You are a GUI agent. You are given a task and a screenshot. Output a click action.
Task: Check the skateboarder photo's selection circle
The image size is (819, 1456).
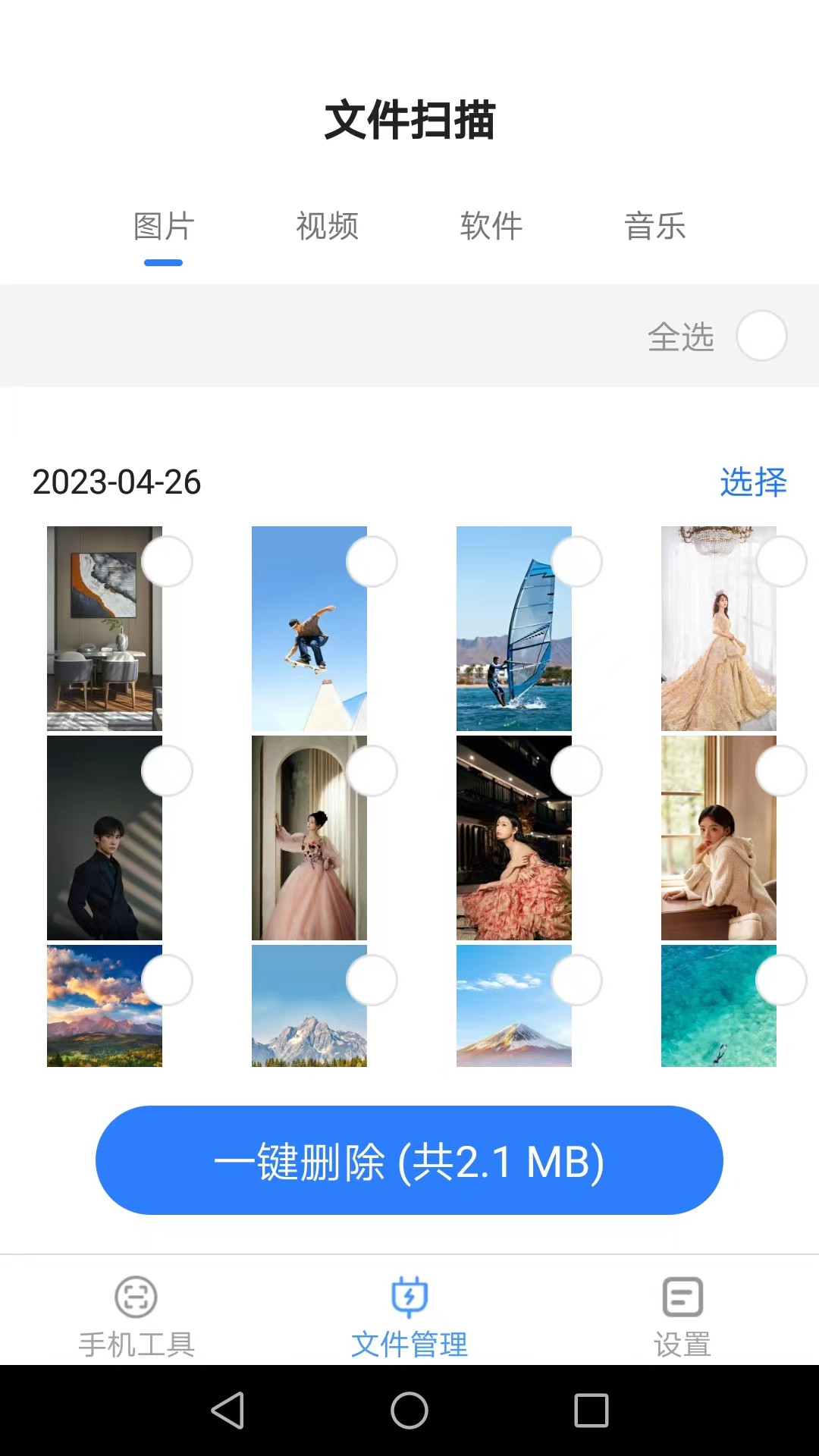(x=372, y=560)
